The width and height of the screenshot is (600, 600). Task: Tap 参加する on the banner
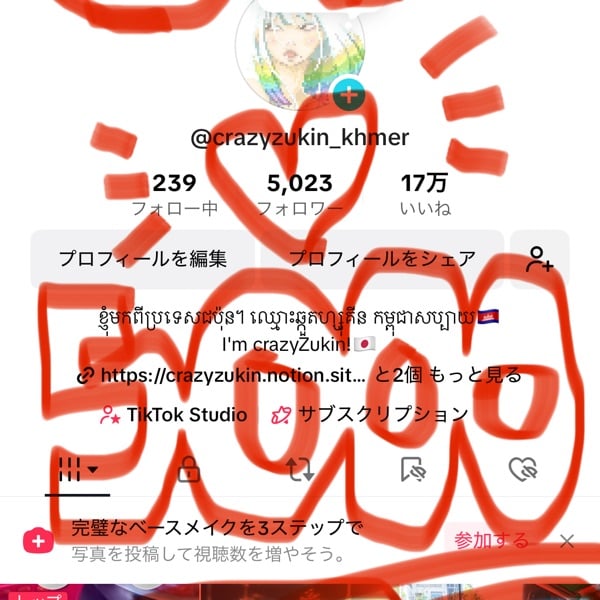point(491,541)
